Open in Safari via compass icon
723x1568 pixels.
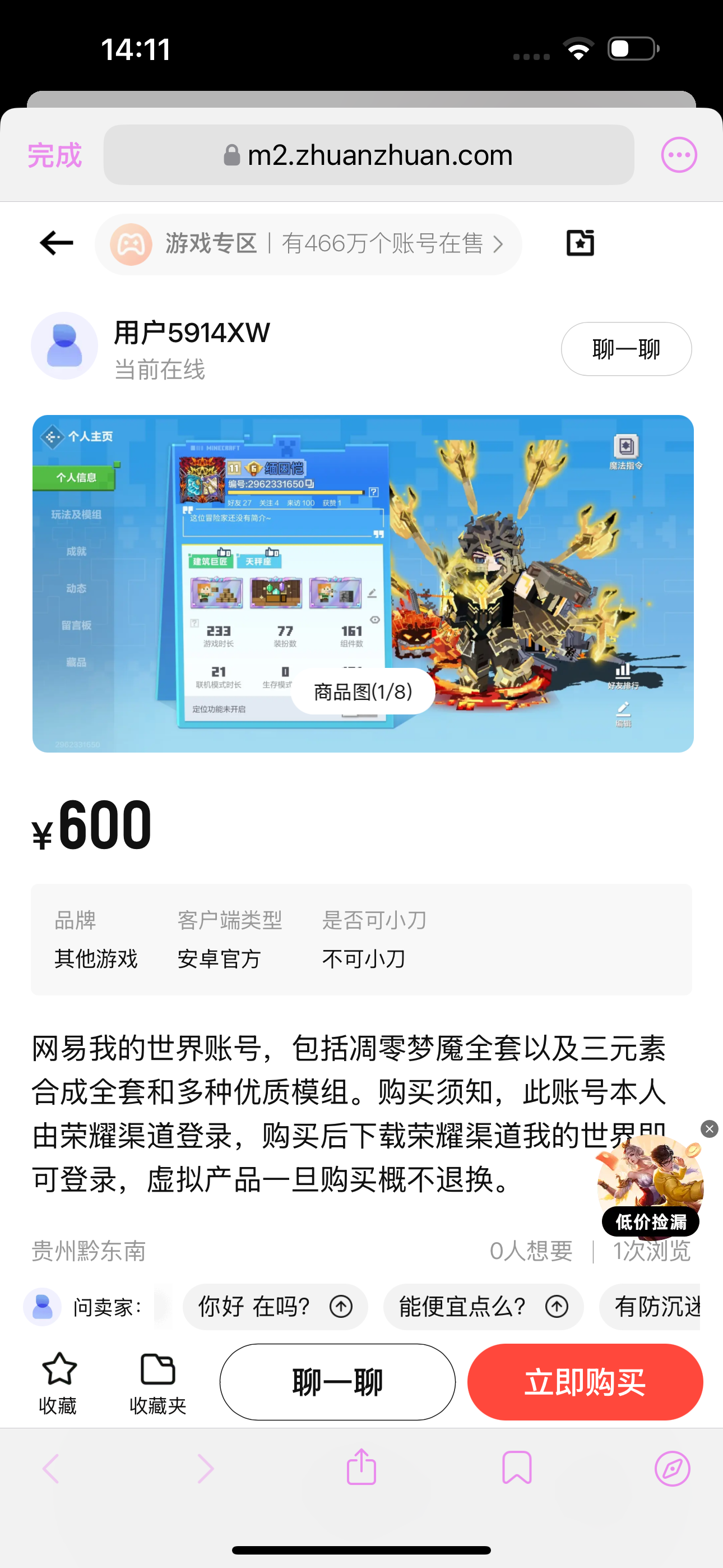pos(672,1469)
